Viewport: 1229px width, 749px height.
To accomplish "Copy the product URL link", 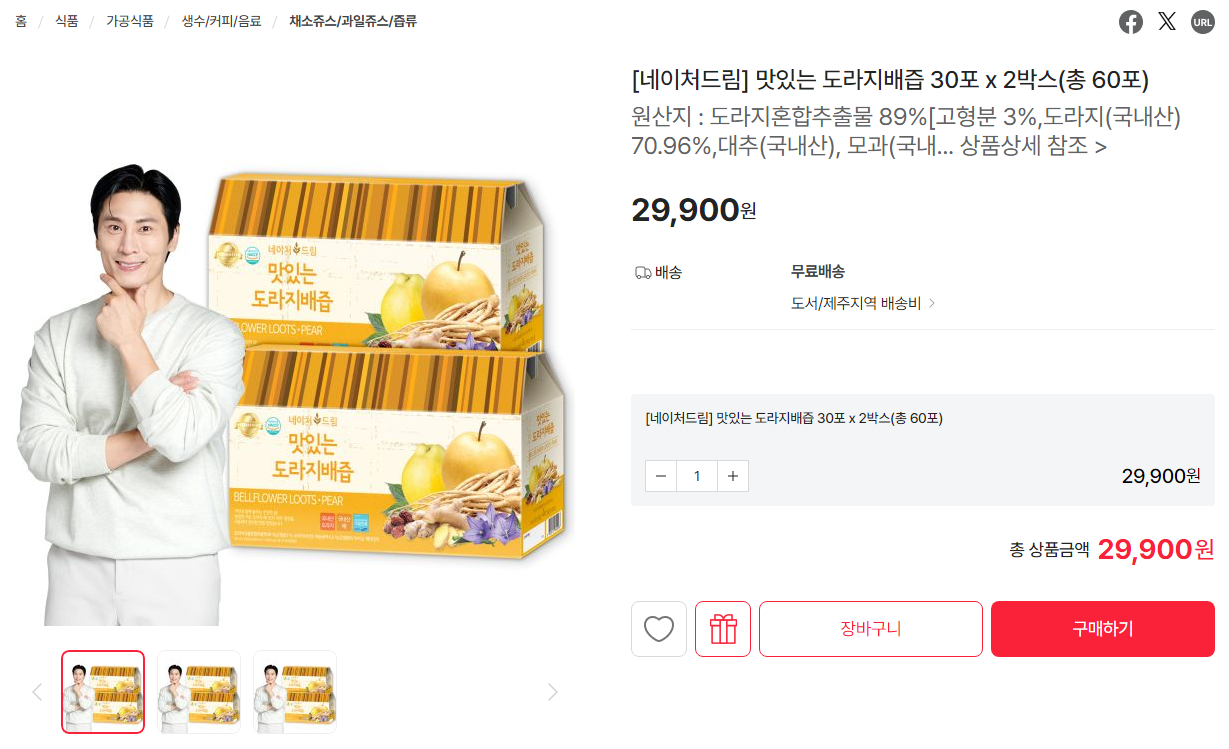I will (x=1202, y=22).
